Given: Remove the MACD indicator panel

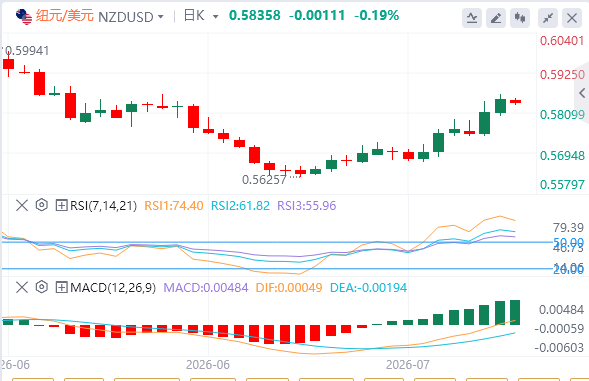Looking at the screenshot, I should 22,287.
